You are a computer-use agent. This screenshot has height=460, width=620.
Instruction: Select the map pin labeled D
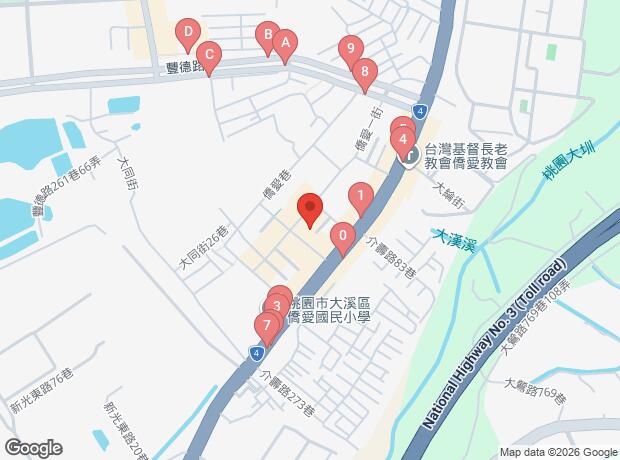pos(186,34)
